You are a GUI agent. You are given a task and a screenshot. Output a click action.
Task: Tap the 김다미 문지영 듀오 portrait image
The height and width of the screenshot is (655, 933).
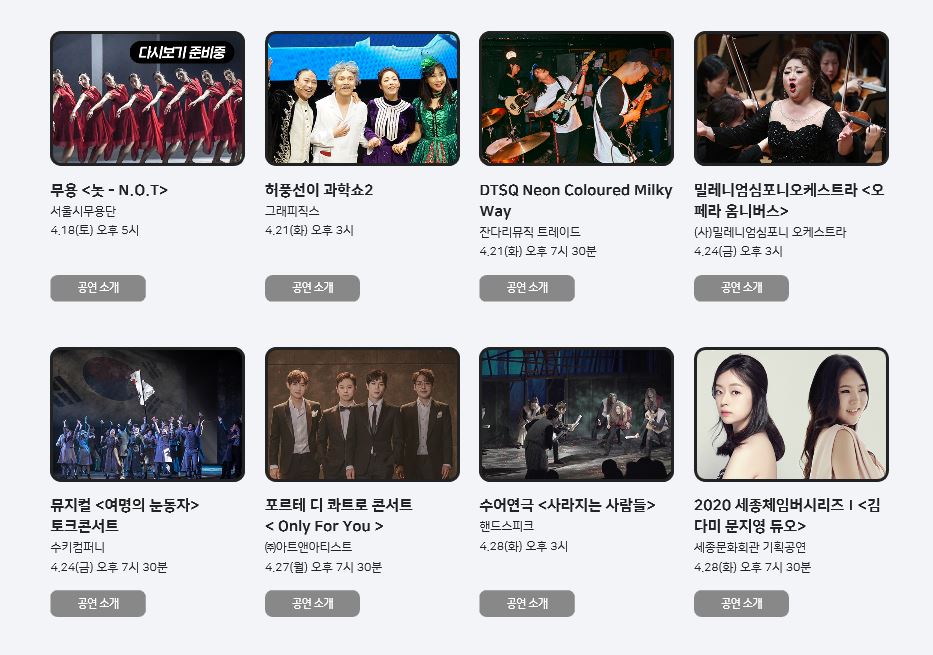coord(791,415)
